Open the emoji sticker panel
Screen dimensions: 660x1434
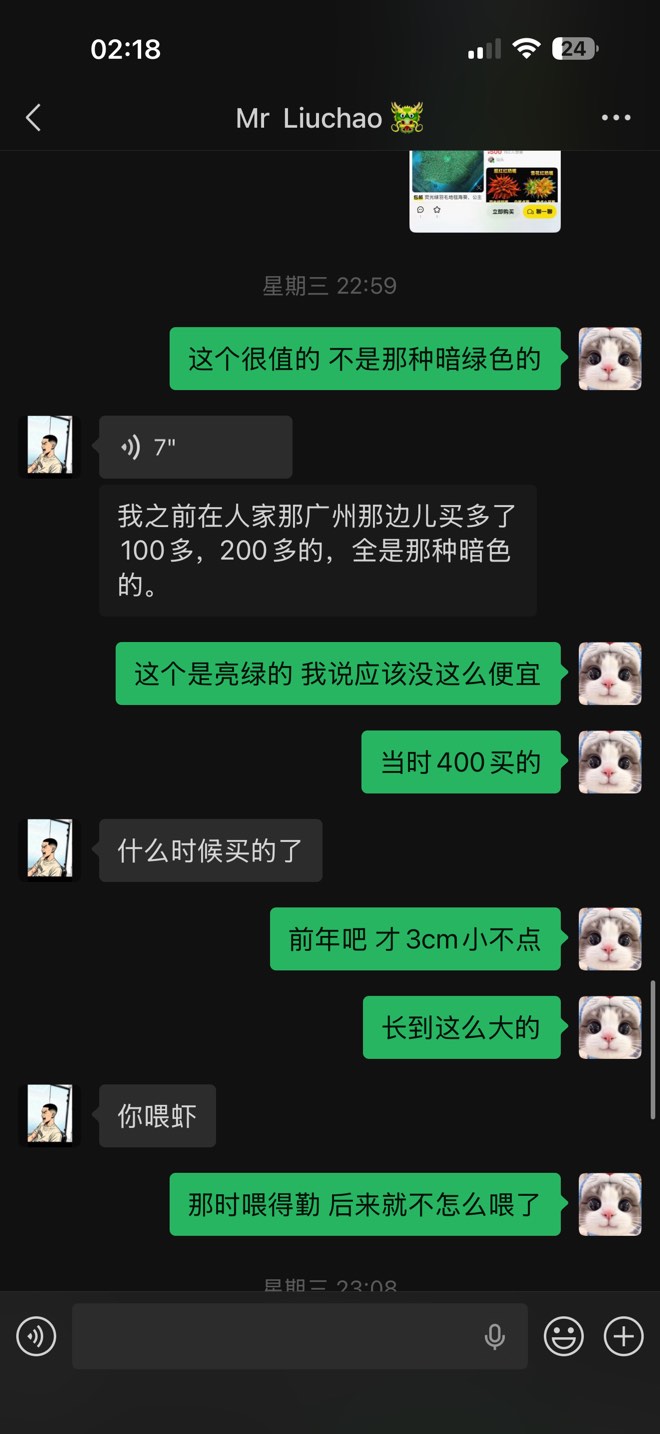click(564, 1336)
